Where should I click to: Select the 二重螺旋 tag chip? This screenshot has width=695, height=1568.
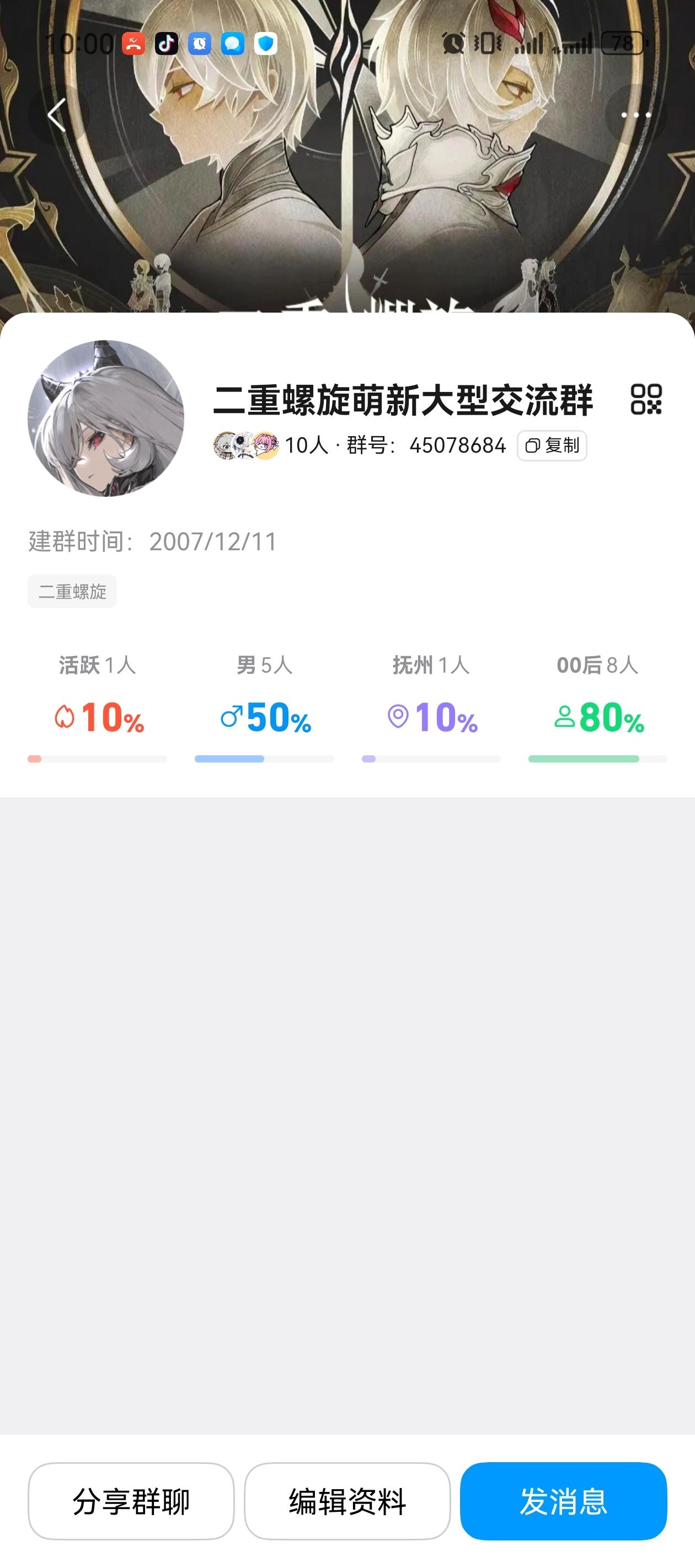72,591
